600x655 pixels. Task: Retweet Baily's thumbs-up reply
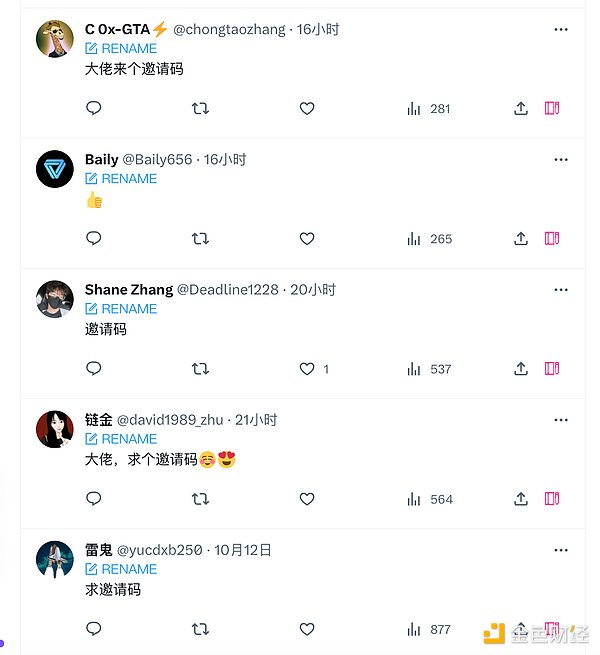pos(200,238)
